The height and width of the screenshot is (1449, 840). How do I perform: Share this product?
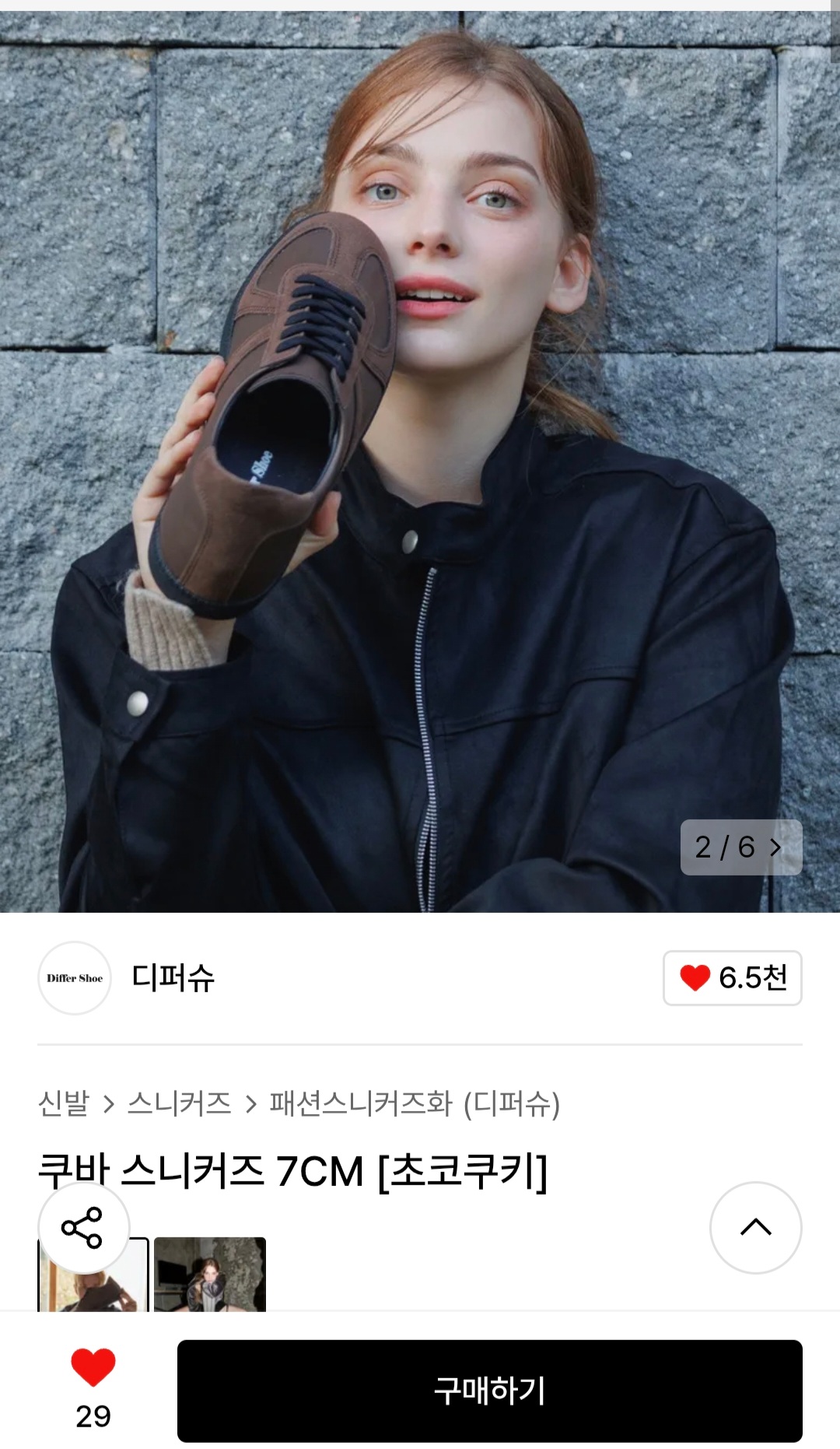point(82,1227)
